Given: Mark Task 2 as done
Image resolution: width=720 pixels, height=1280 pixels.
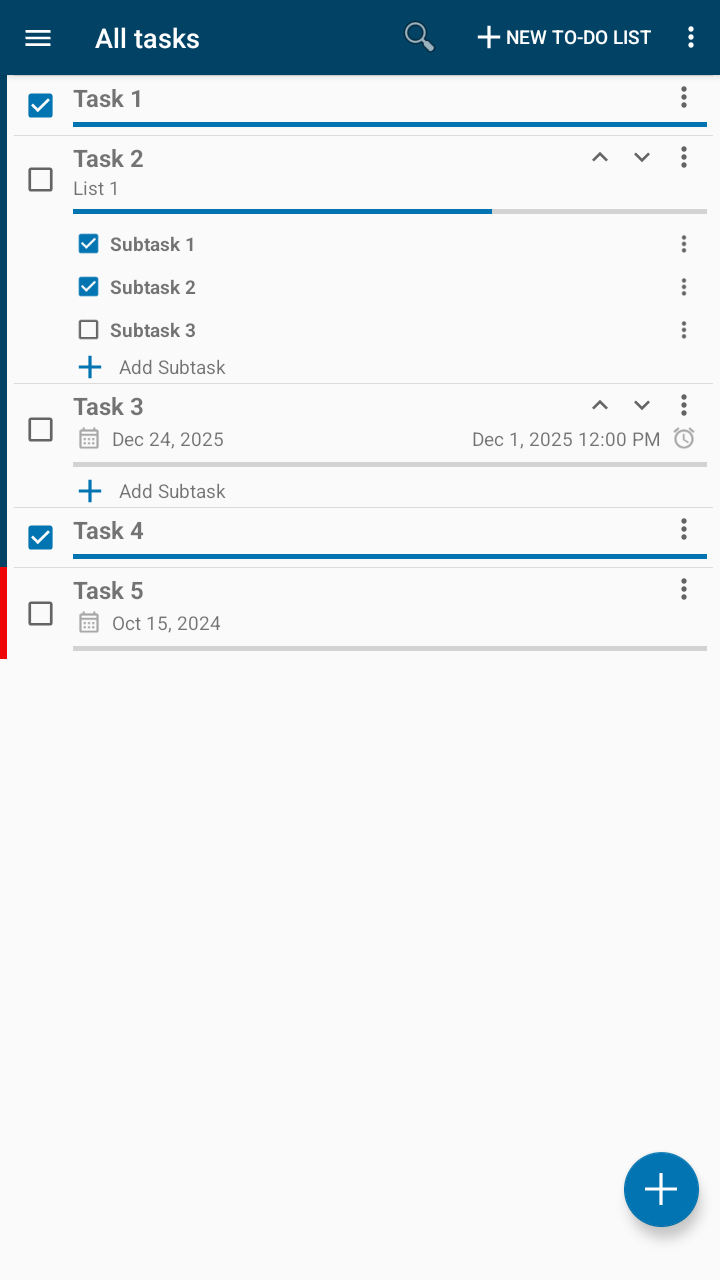Looking at the screenshot, I should pos(40,180).
